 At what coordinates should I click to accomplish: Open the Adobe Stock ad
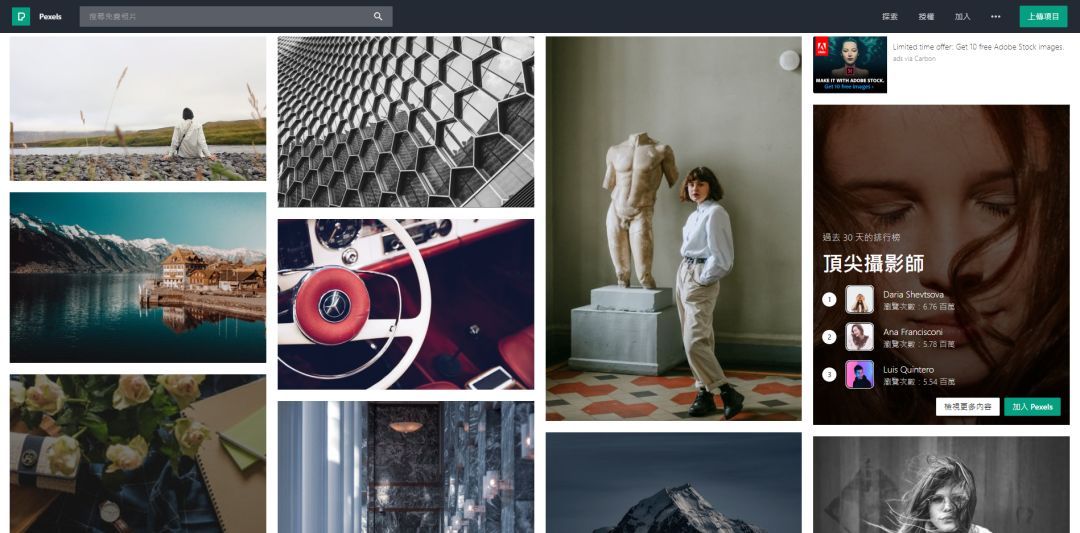pyautogui.click(x=850, y=65)
